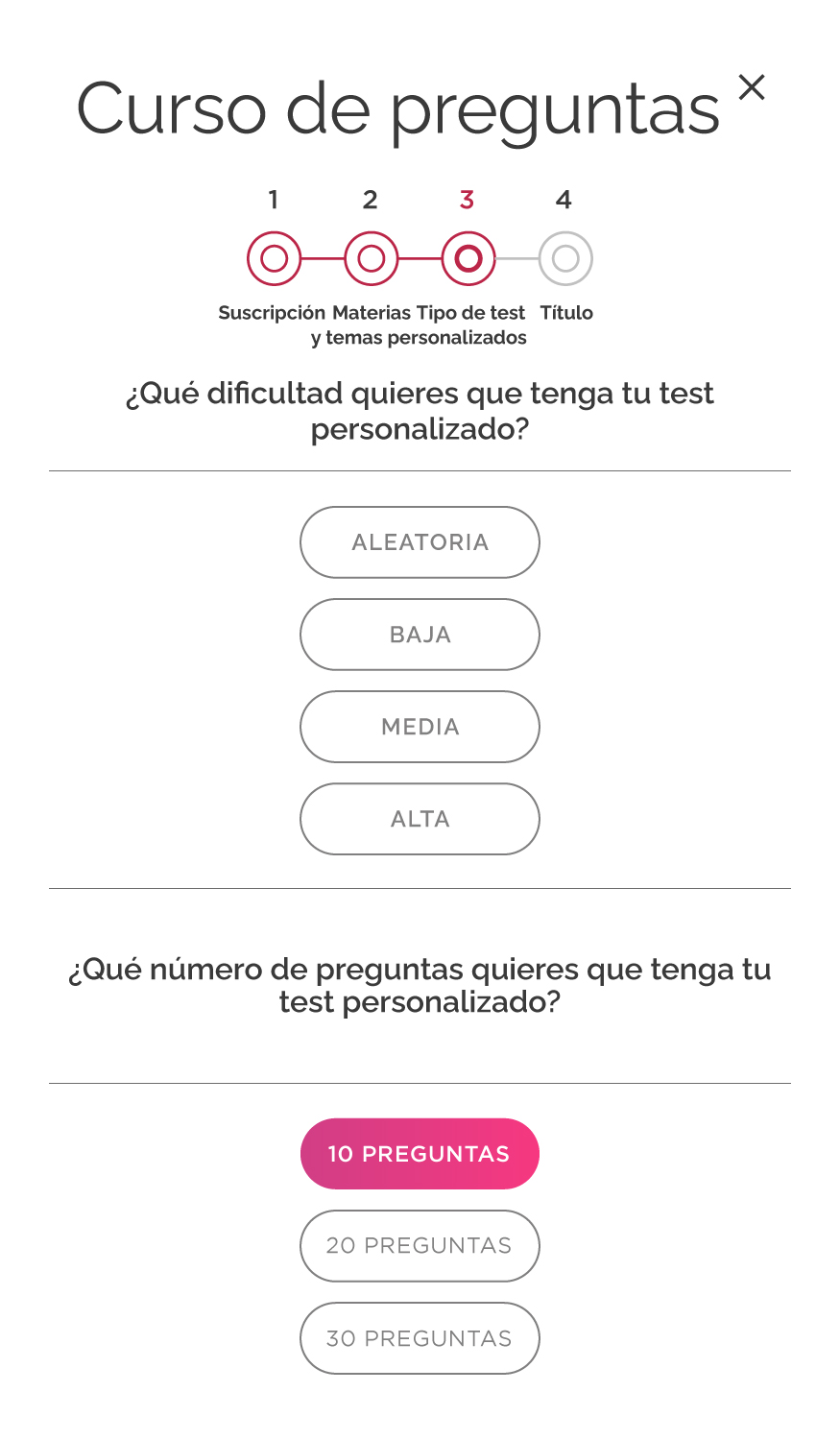Select BAJA difficulty

(x=420, y=635)
